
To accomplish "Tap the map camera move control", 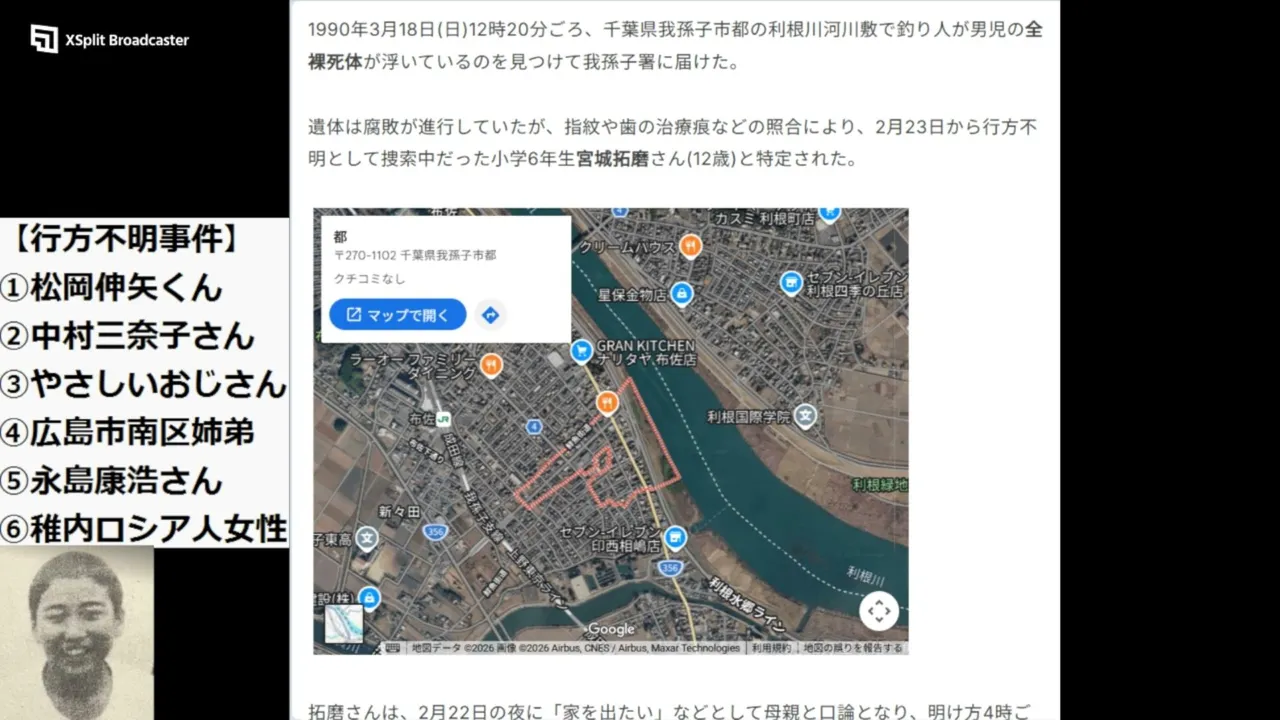I will 878,611.
